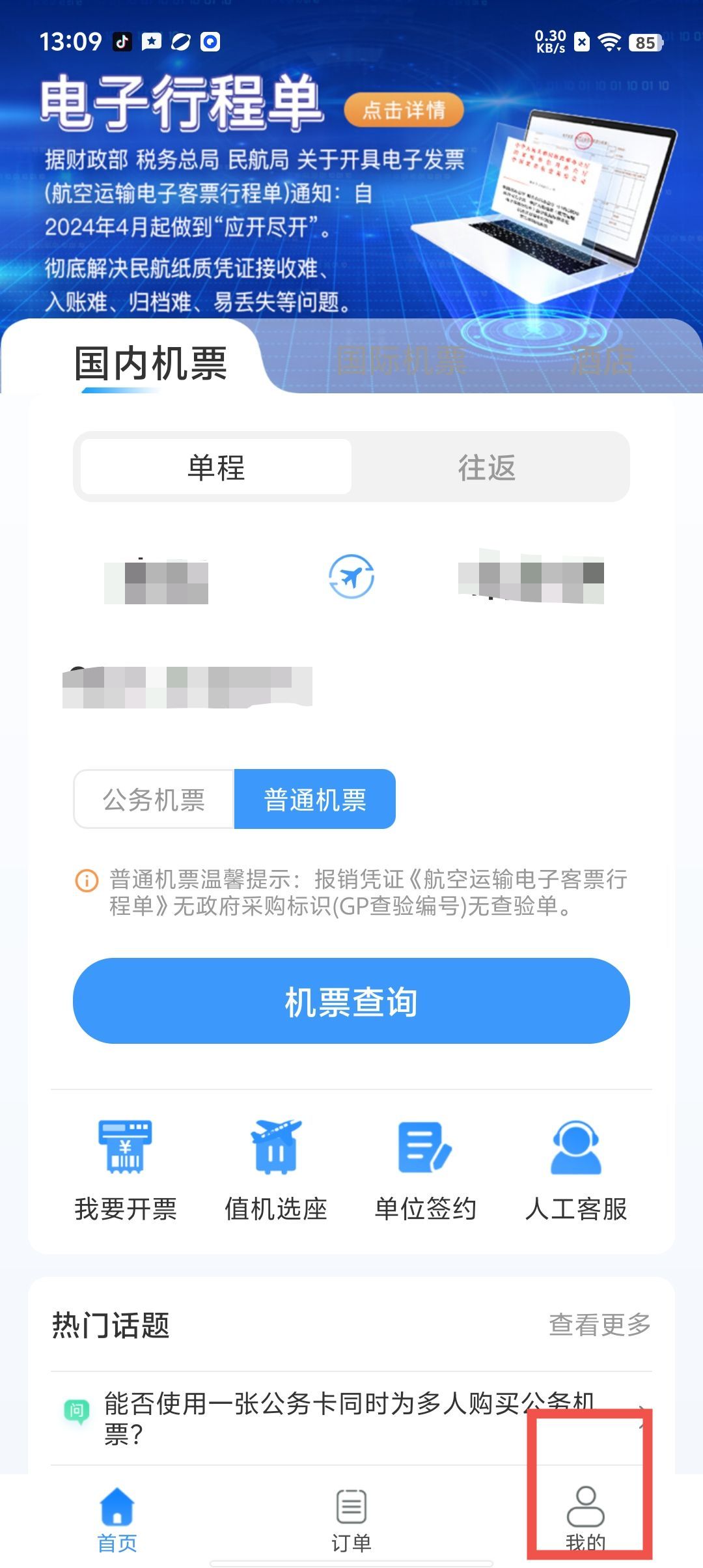Choose 单程 trip type

(x=216, y=467)
